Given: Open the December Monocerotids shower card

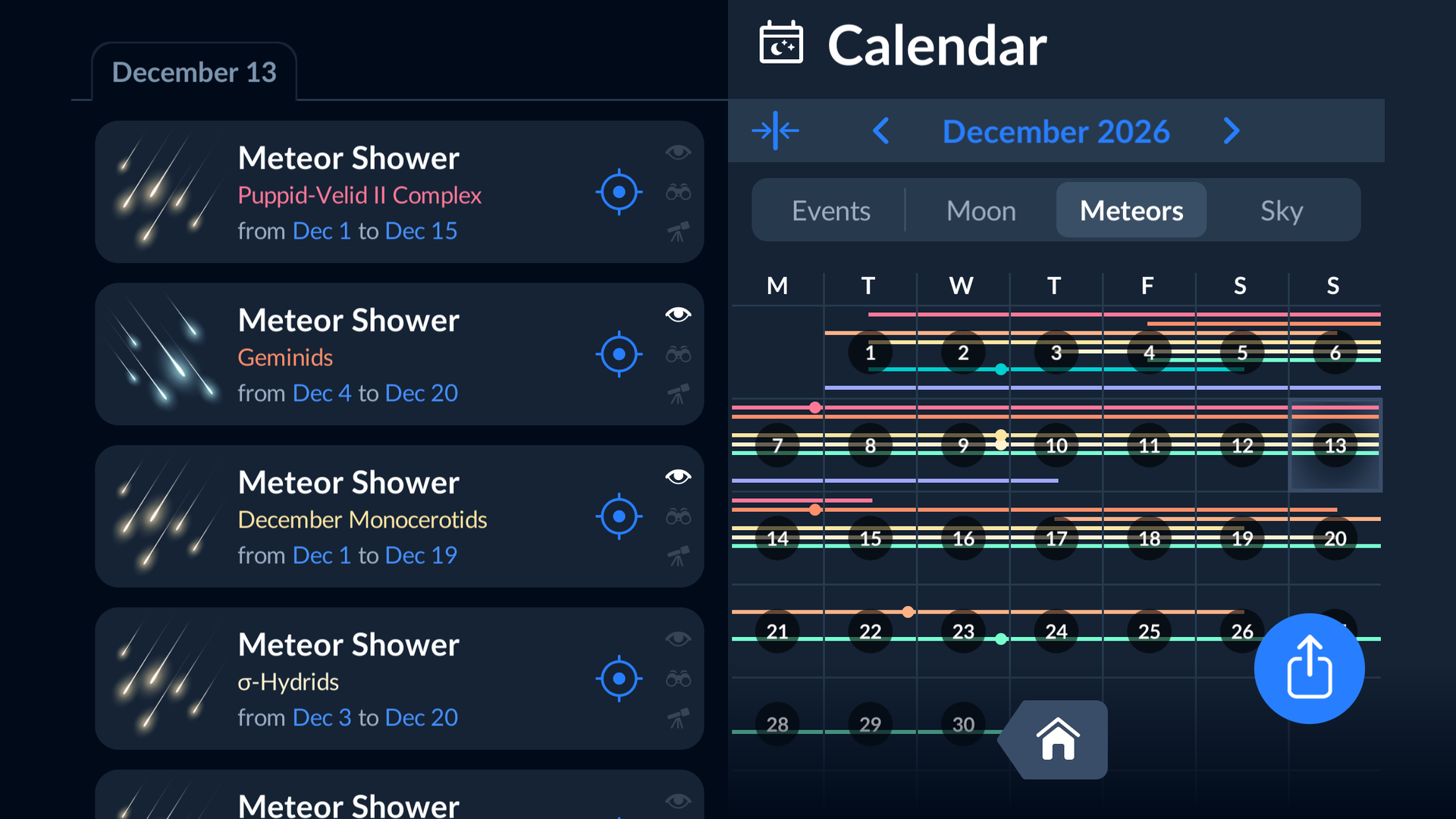Looking at the screenshot, I should pyautogui.click(x=379, y=517).
